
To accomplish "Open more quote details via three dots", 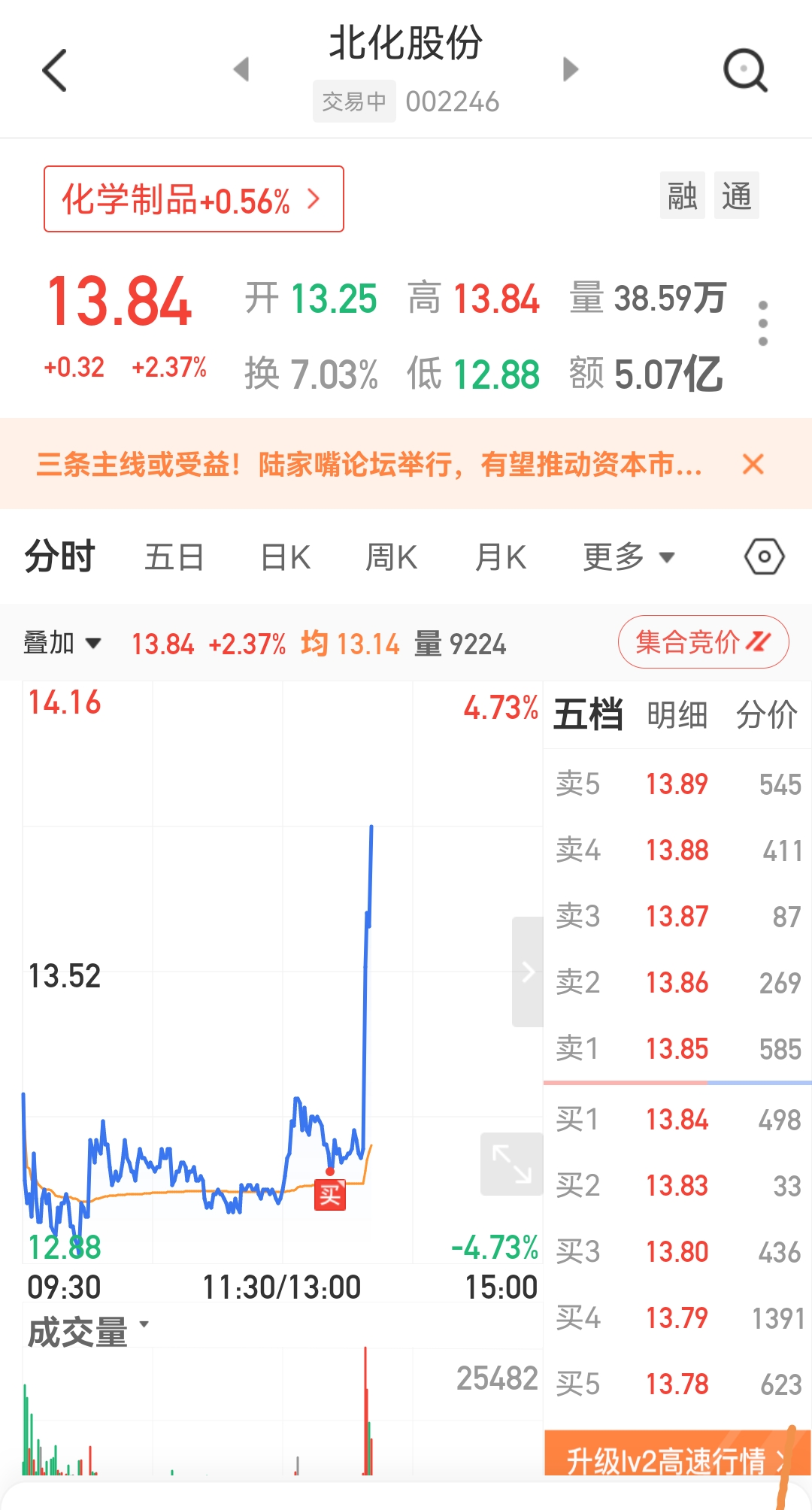I will click(x=762, y=323).
